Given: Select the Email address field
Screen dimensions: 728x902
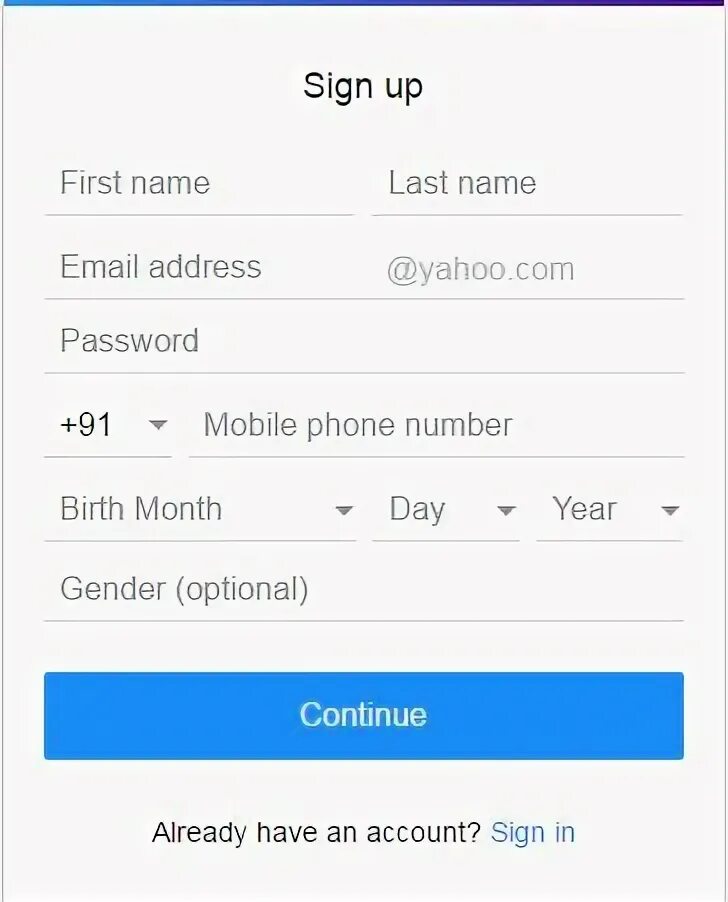Looking at the screenshot, I should (210, 267).
